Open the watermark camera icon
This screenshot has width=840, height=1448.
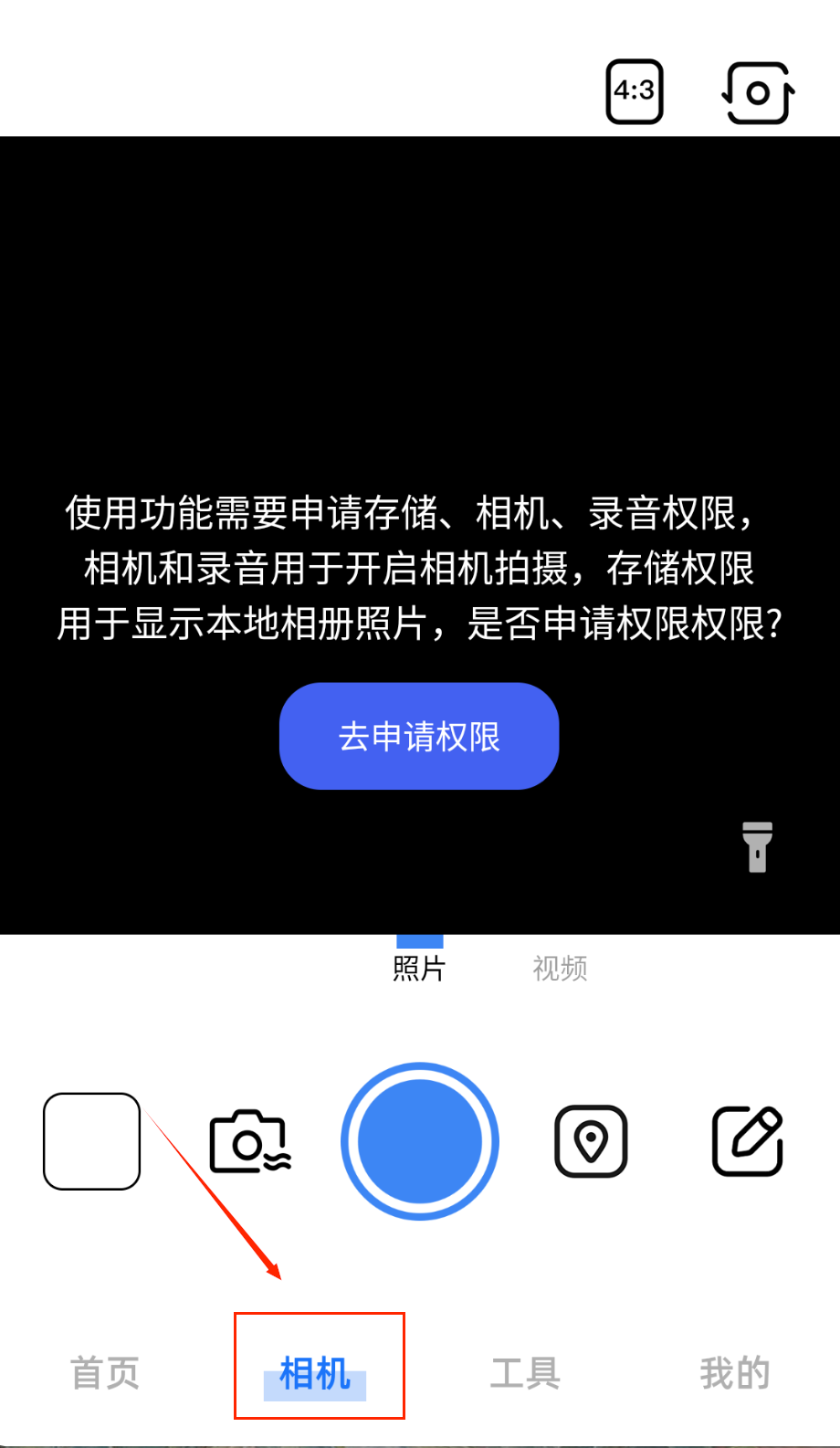[250, 1141]
